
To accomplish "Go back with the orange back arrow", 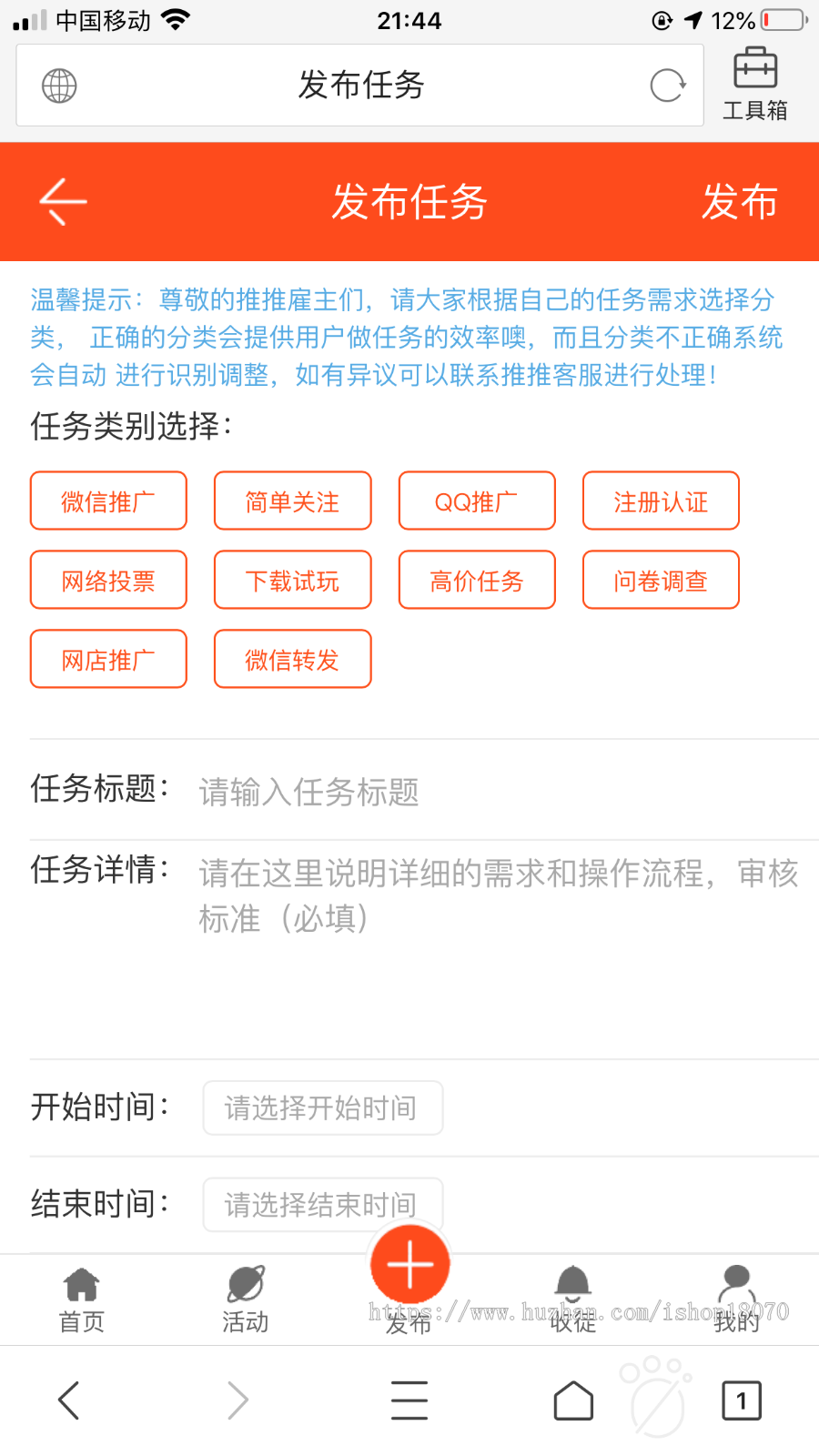I will click(x=64, y=201).
